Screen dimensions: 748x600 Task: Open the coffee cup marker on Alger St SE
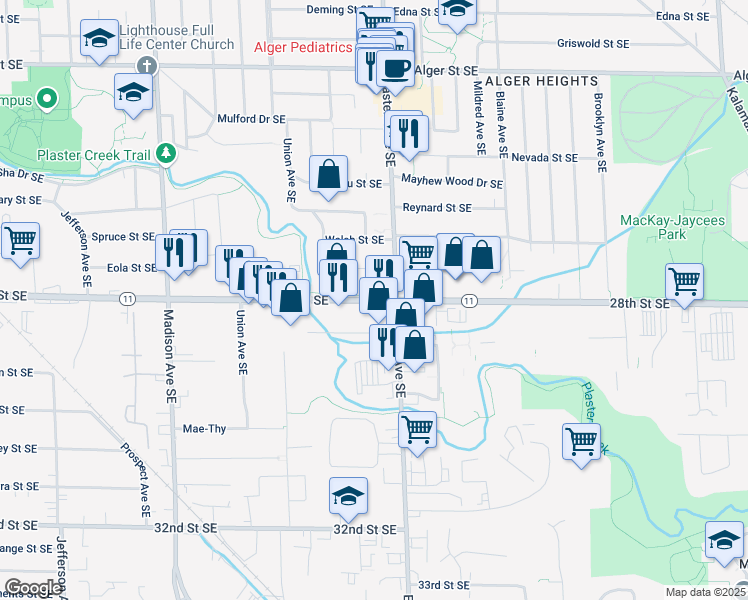pos(395,68)
